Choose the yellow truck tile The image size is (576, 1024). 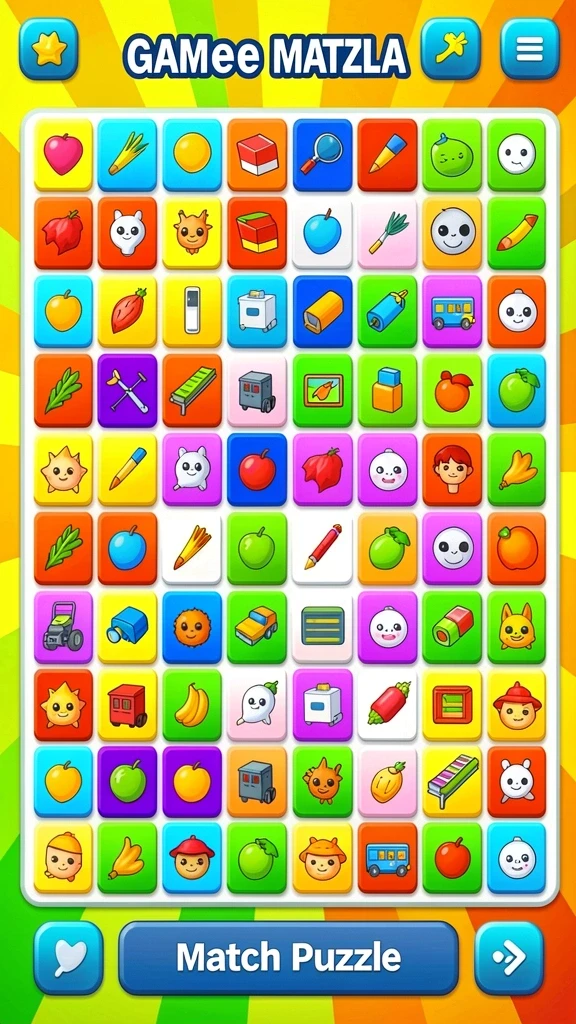257,627
